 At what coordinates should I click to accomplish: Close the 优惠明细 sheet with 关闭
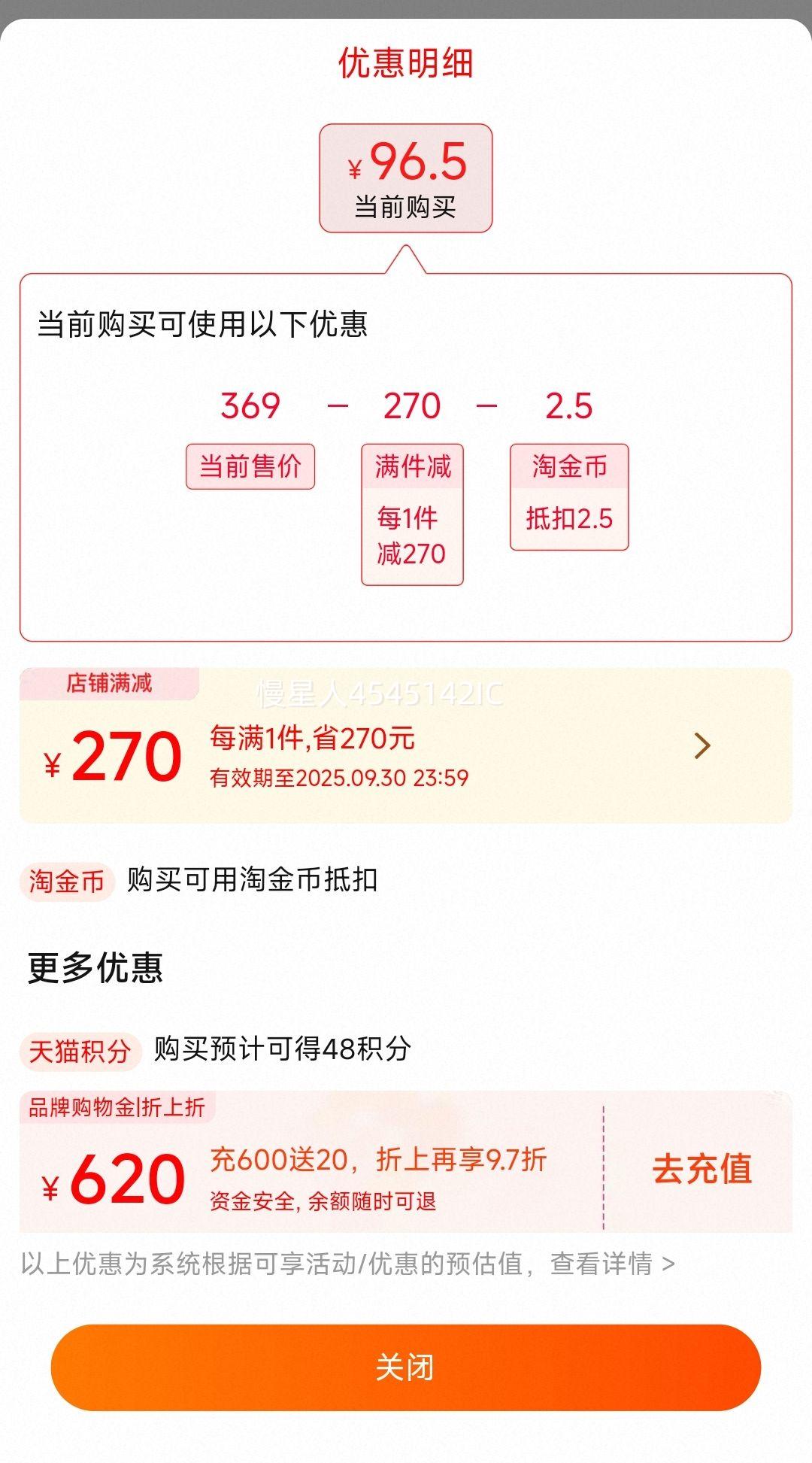pos(406,1367)
